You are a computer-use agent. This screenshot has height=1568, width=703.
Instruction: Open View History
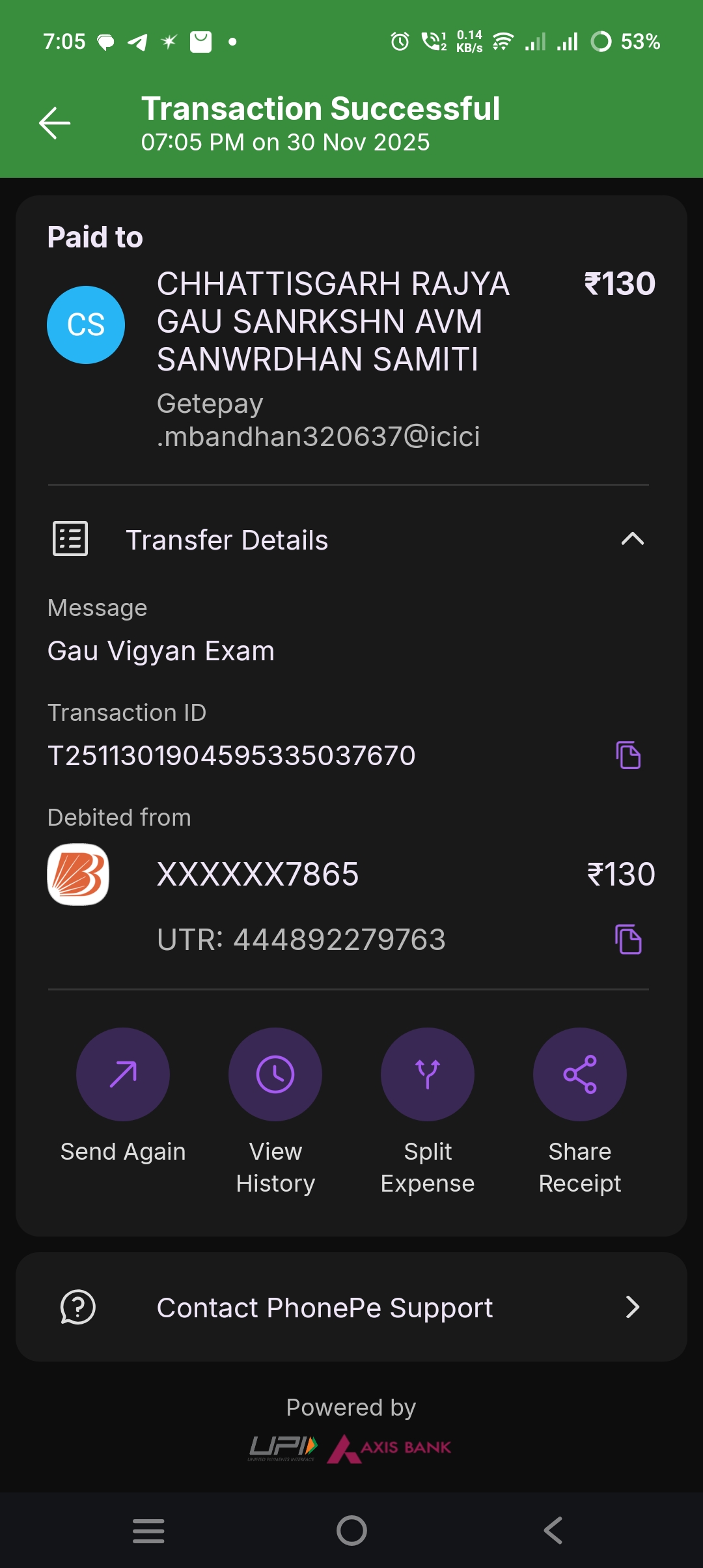275,1074
